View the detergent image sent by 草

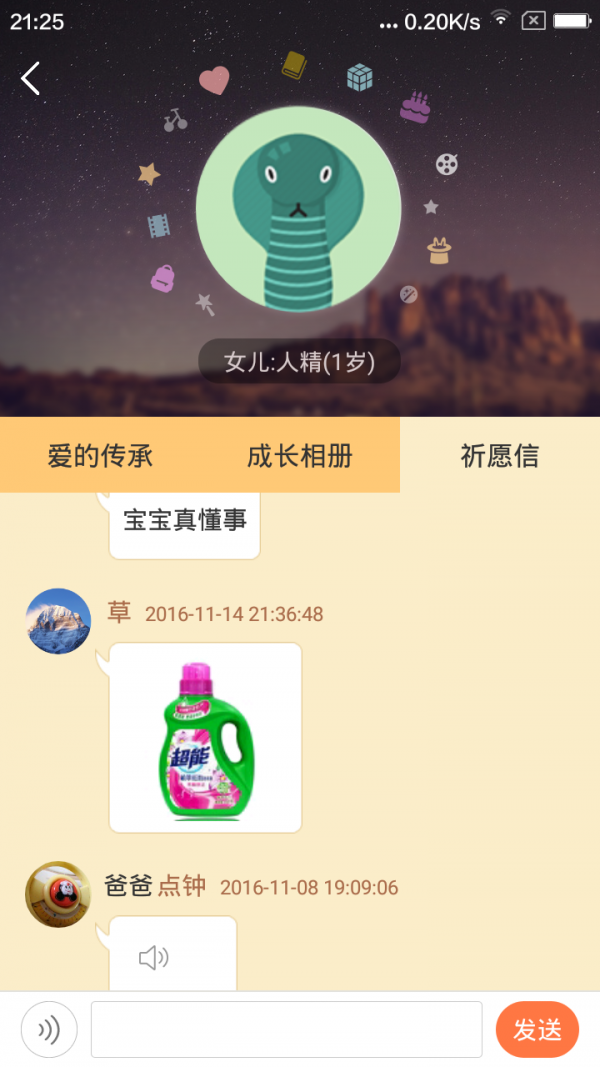(x=205, y=737)
